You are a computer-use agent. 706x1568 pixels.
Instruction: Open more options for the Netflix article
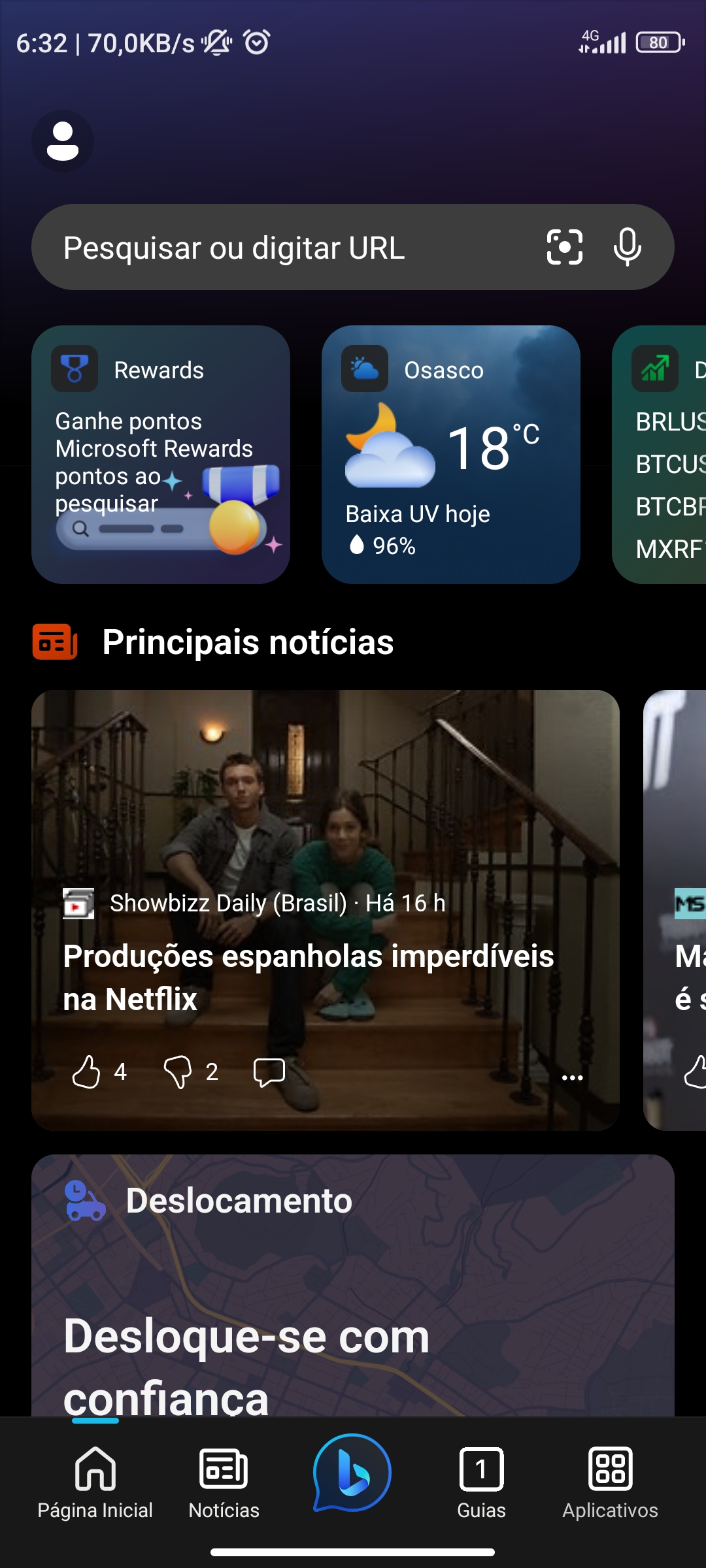572,1077
